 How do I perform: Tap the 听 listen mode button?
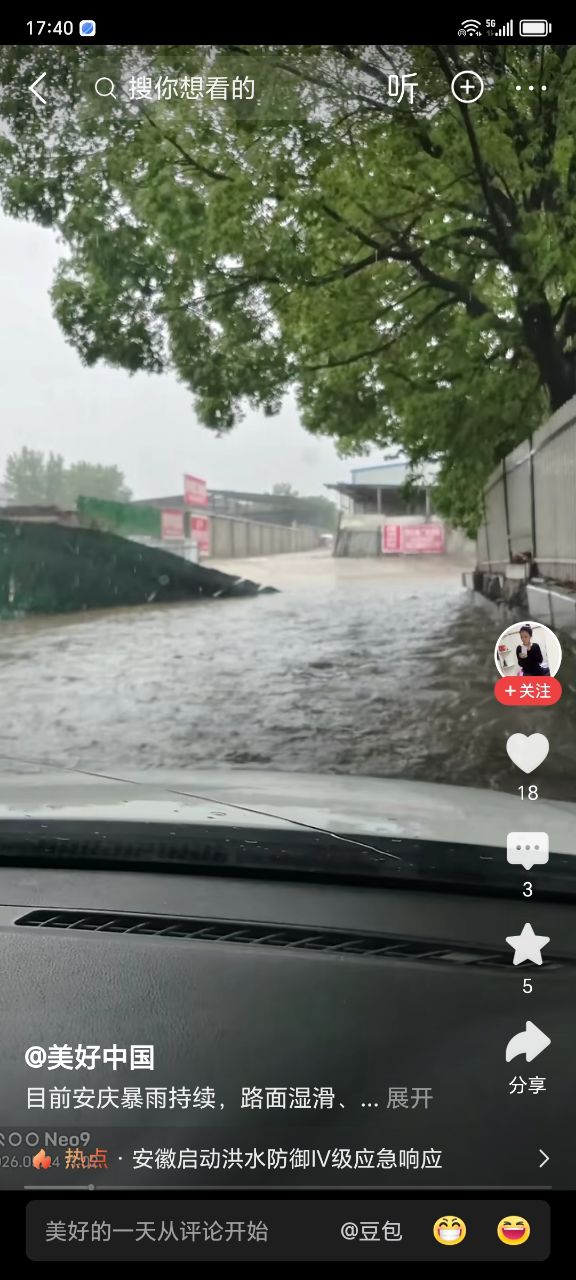[x=402, y=88]
